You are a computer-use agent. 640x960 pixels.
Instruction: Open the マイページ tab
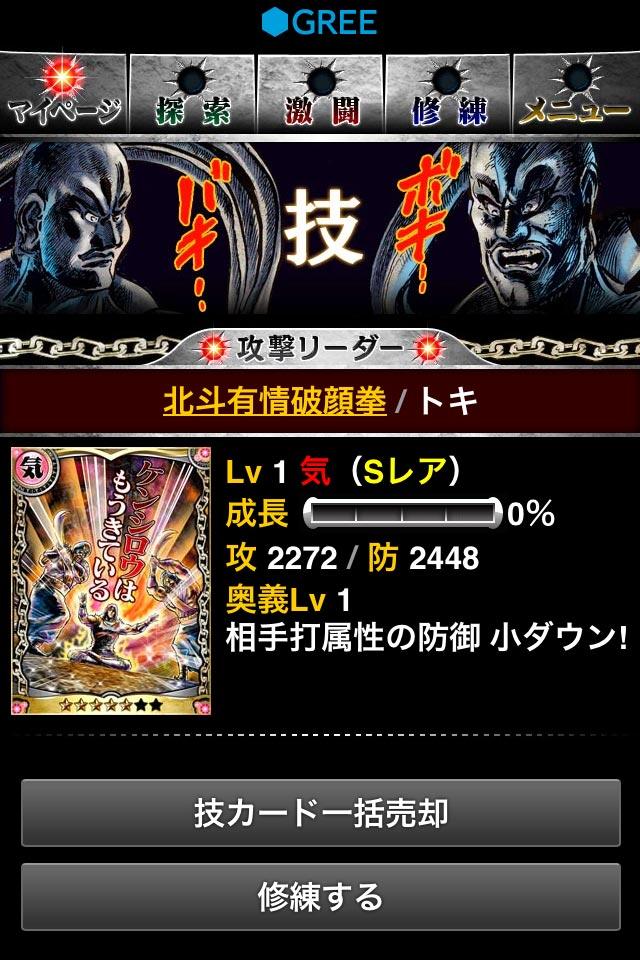tap(64, 92)
